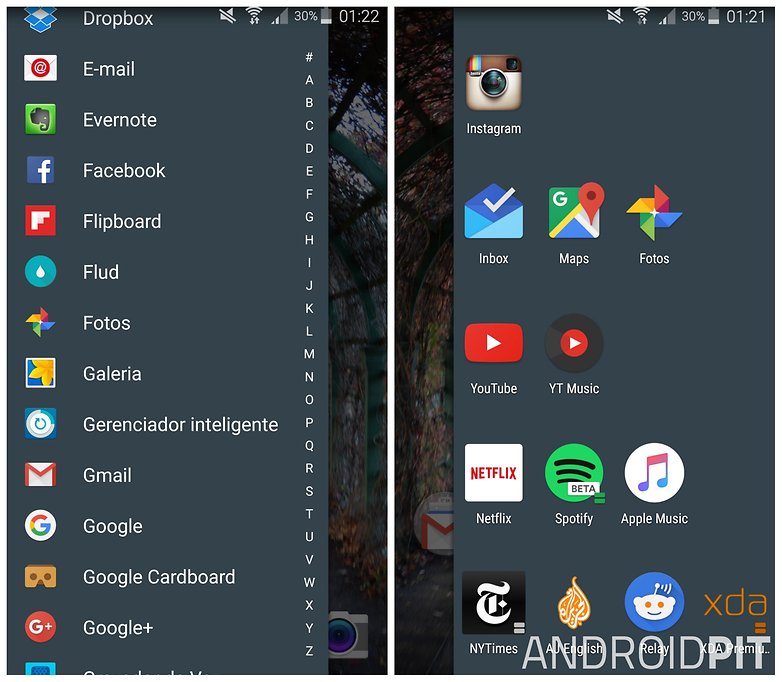This screenshot has width=782, height=682.
Task: Open Gerenciador inteligente
Action: coord(180,425)
